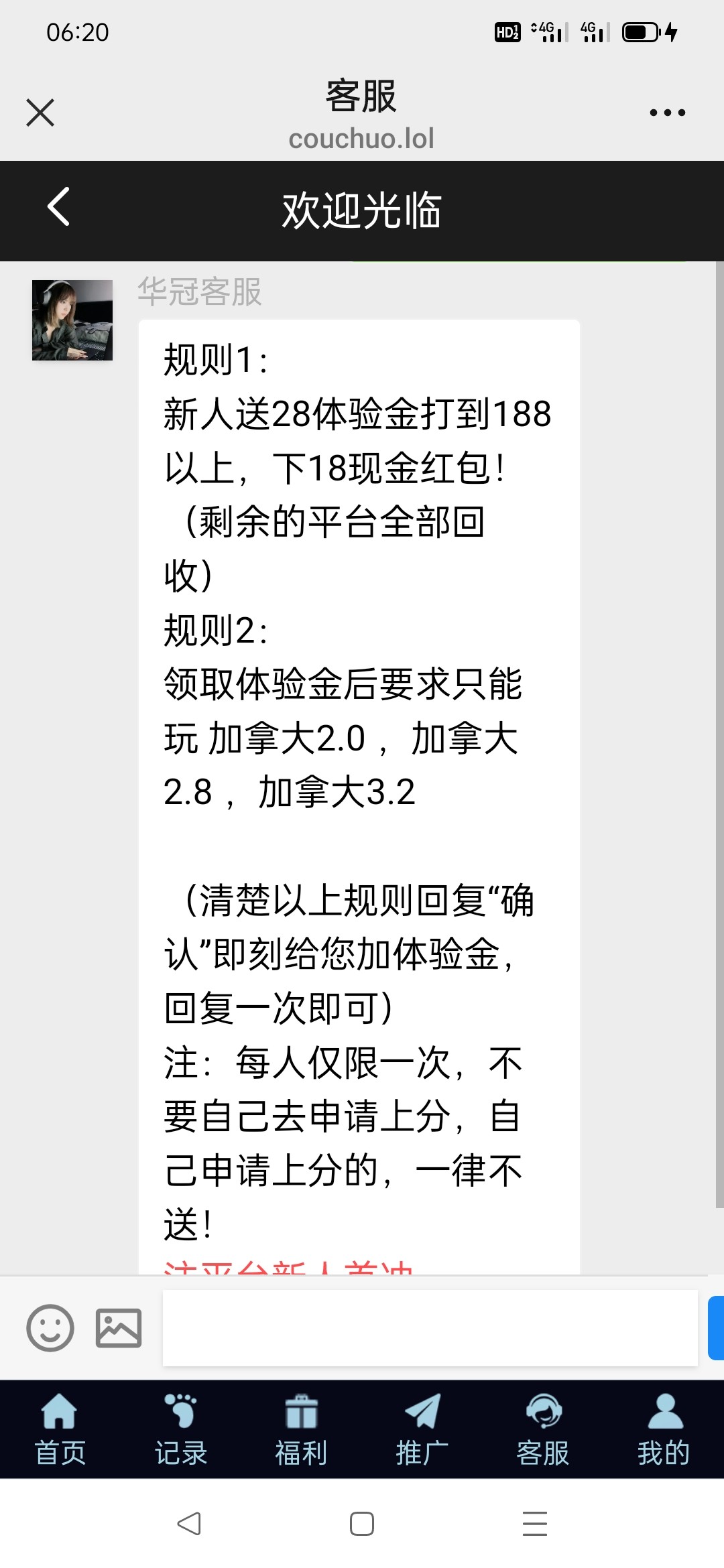Select the 福利 tab
The height and width of the screenshot is (1568, 724).
(302, 1429)
